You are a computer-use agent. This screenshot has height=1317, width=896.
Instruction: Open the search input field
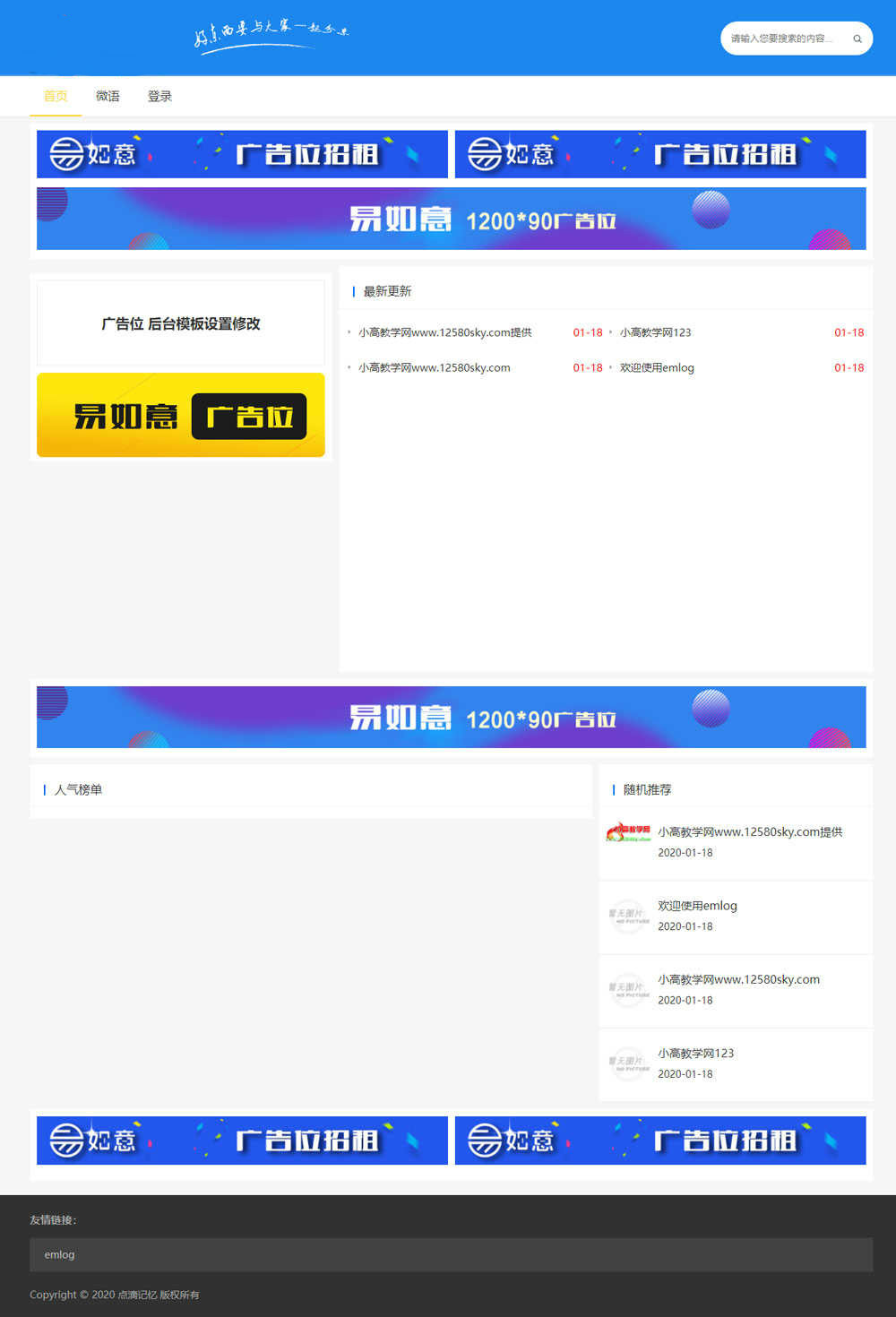tap(781, 39)
